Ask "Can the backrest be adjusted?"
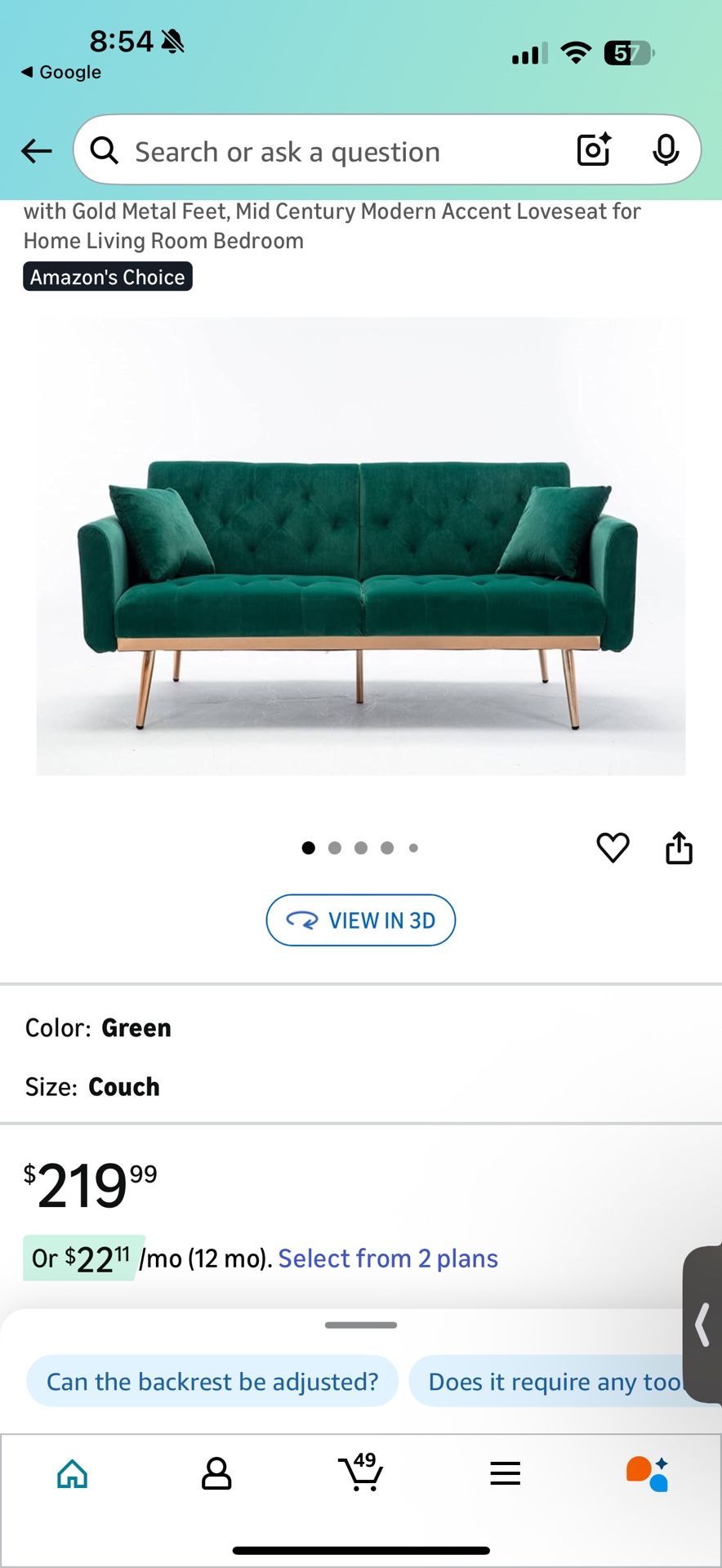This screenshot has width=722, height=1568. (x=212, y=1382)
